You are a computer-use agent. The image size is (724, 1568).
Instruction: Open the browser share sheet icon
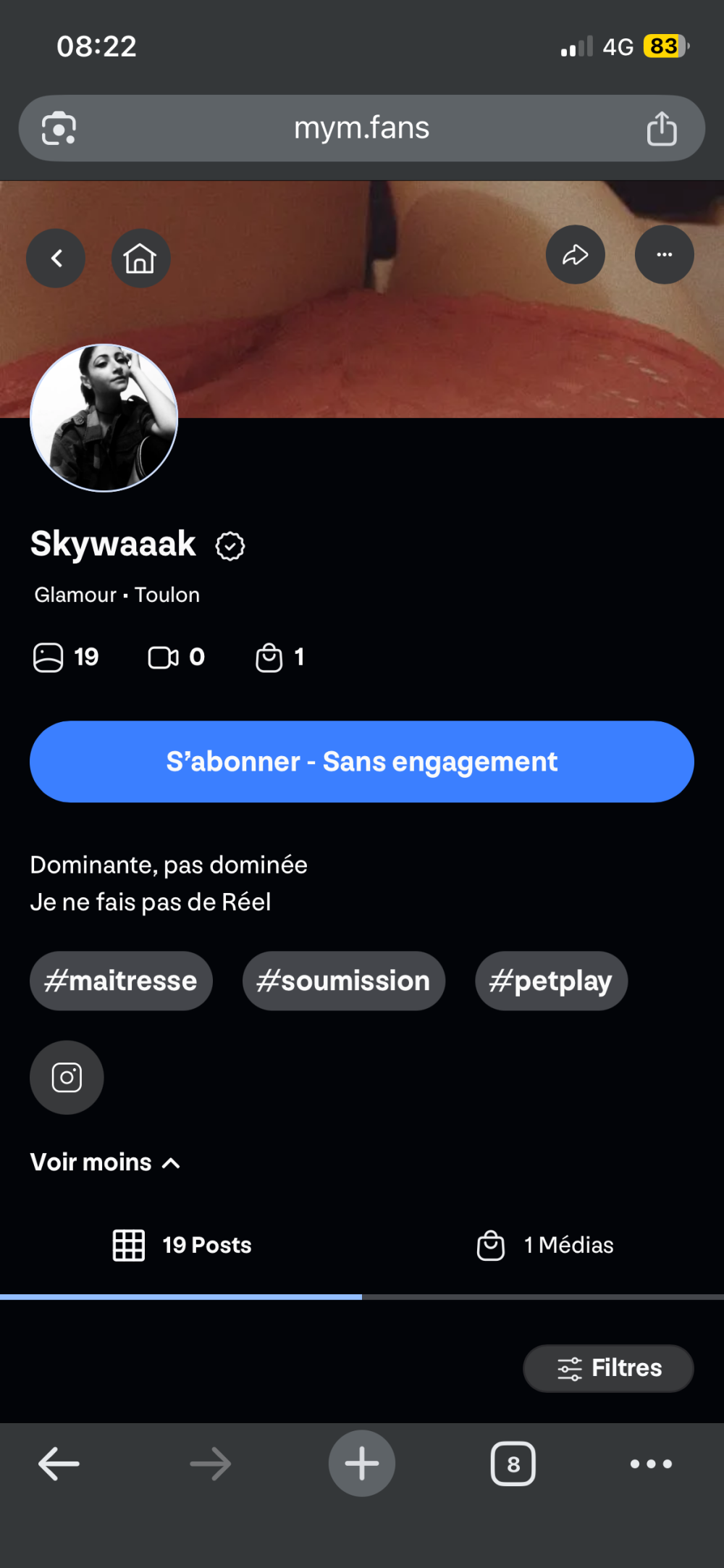pyautogui.click(x=661, y=129)
